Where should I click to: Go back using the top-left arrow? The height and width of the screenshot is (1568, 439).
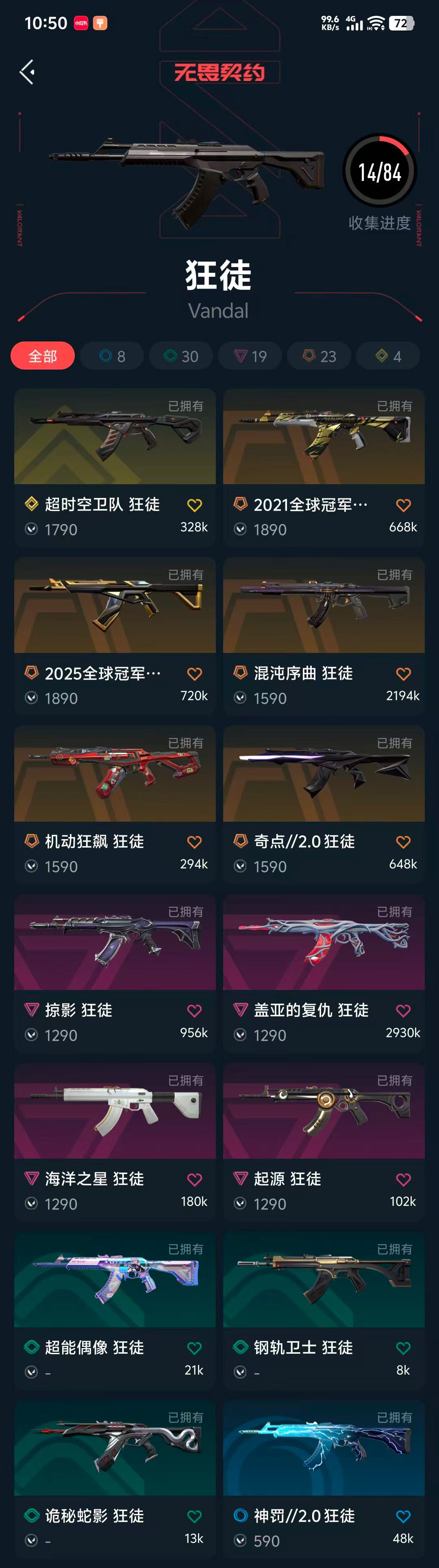(x=27, y=72)
